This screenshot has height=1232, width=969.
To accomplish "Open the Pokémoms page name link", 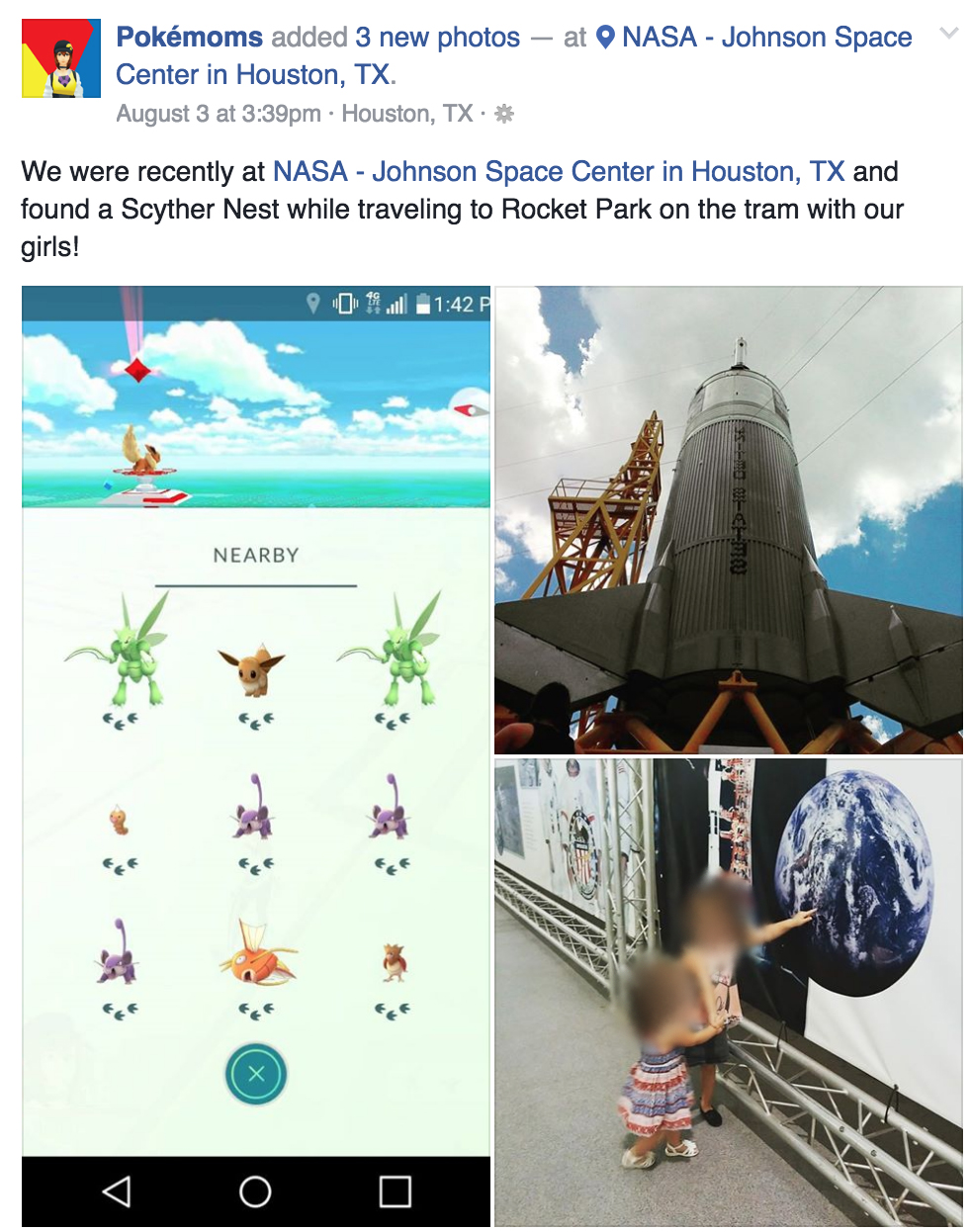I will click(189, 38).
